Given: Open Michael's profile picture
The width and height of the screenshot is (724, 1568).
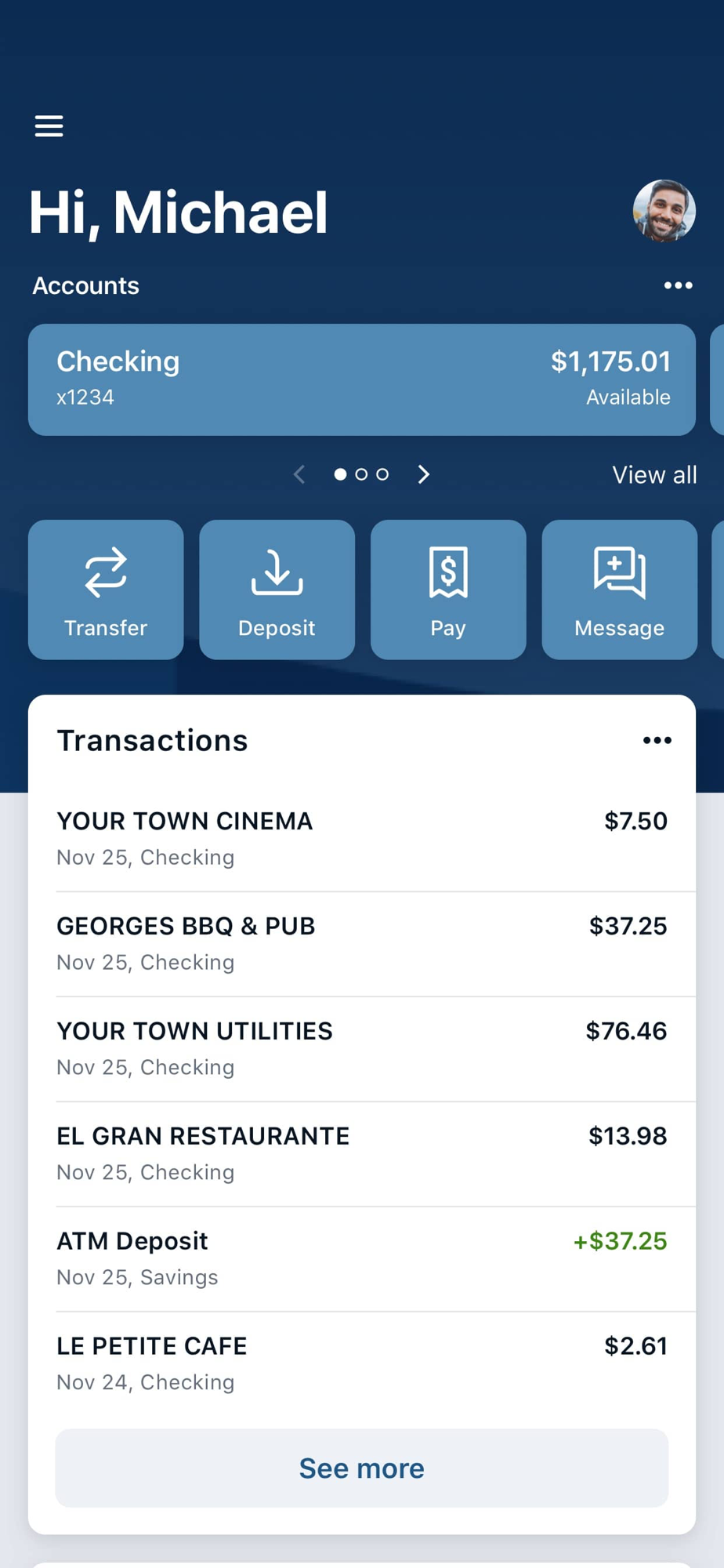Looking at the screenshot, I should (664, 211).
